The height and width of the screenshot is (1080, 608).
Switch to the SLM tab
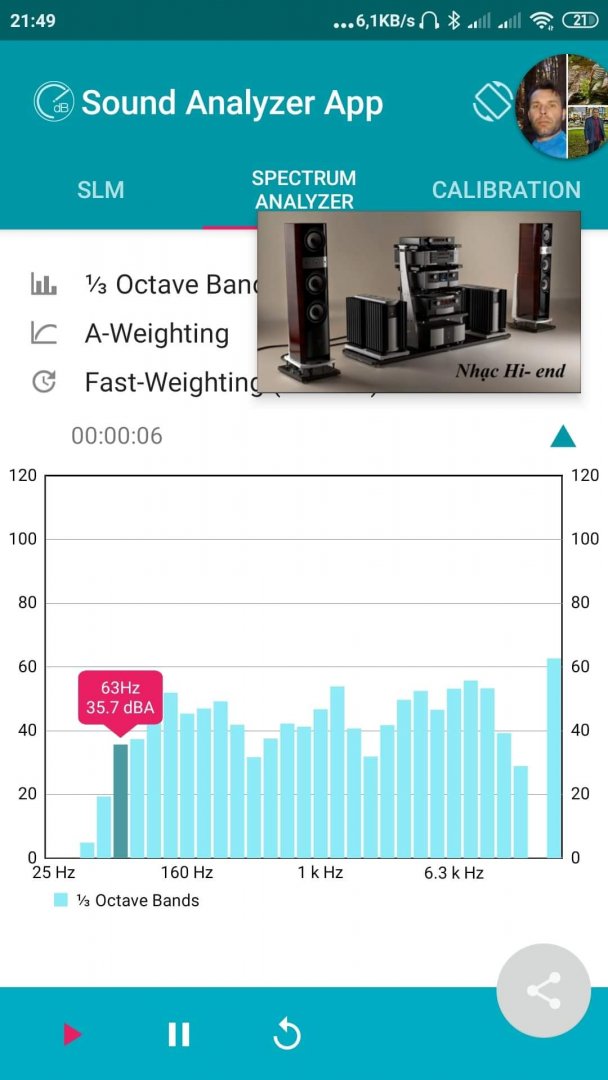101,190
